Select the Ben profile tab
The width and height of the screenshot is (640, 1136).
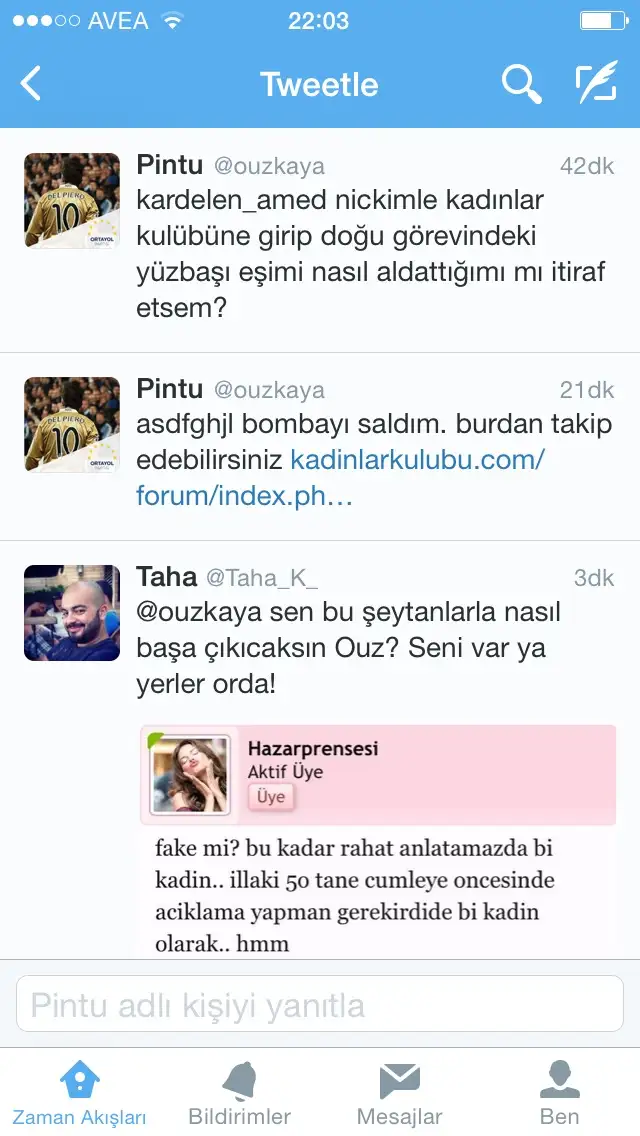560,1093
